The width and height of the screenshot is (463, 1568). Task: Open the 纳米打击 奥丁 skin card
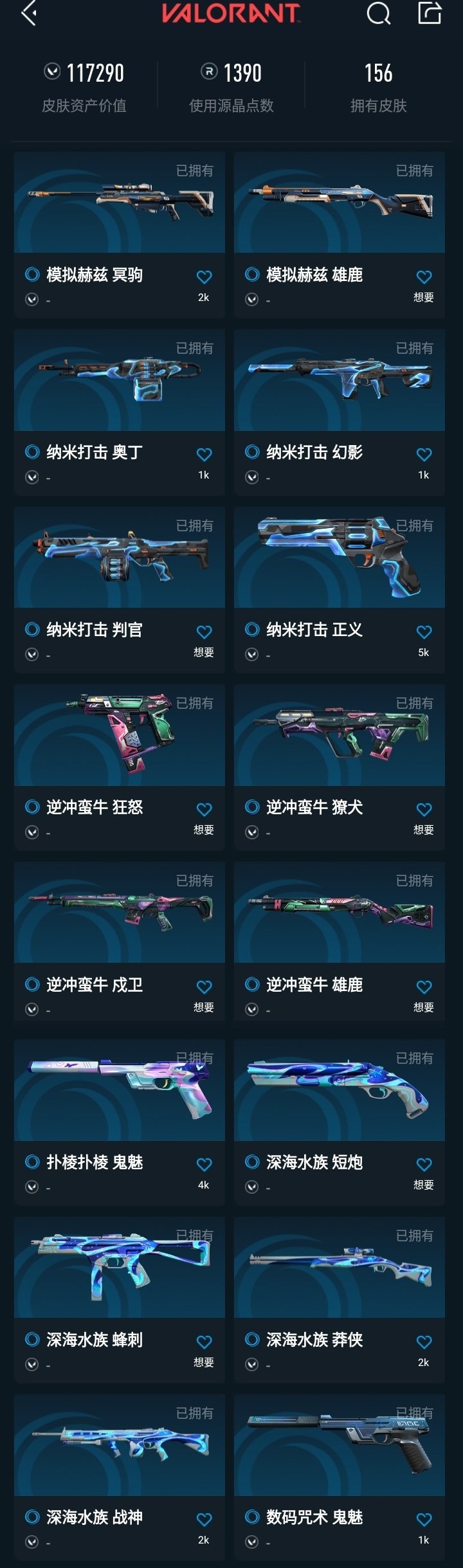(x=120, y=381)
